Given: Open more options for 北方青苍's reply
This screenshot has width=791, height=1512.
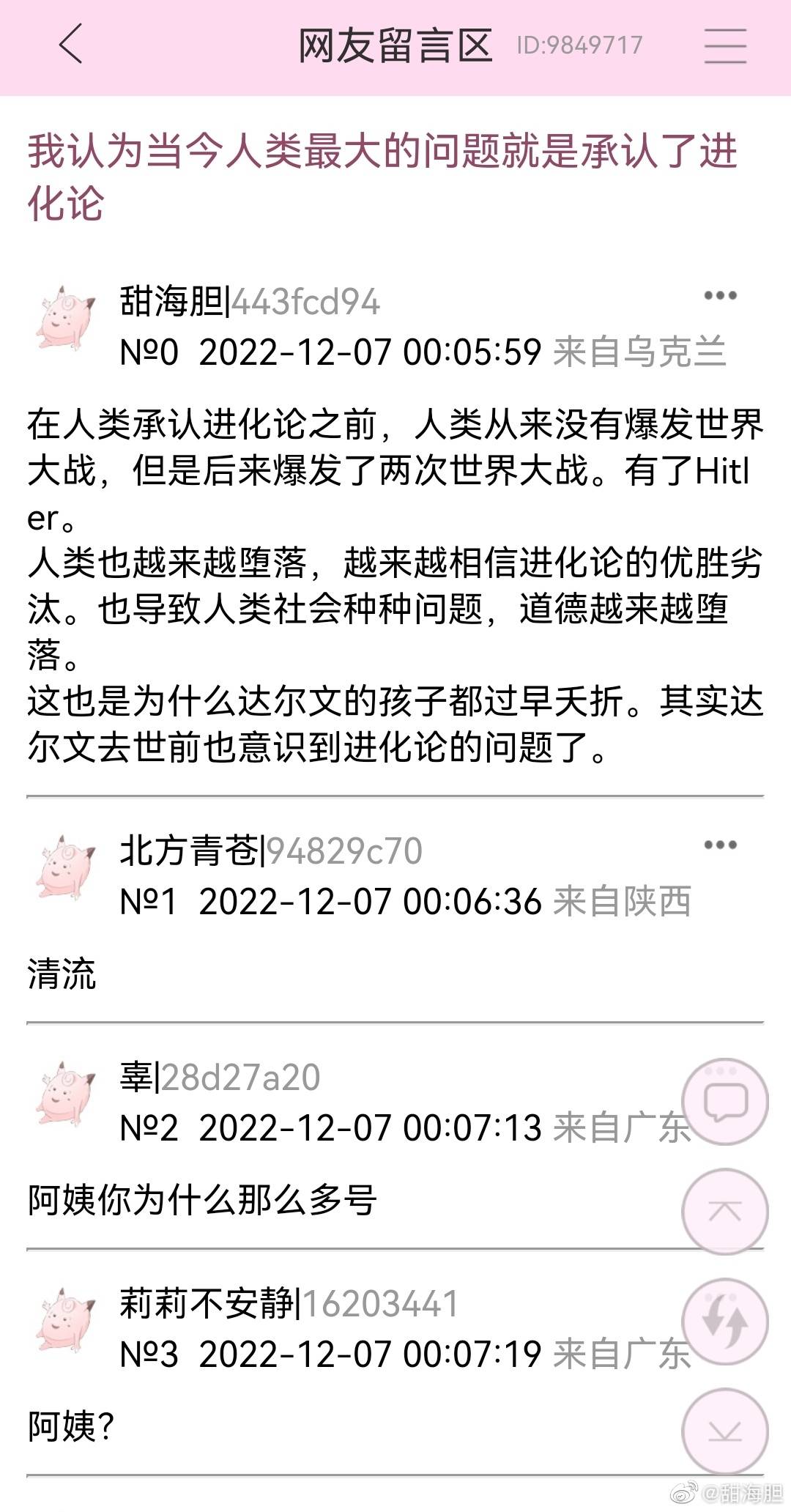Looking at the screenshot, I should 720,845.
